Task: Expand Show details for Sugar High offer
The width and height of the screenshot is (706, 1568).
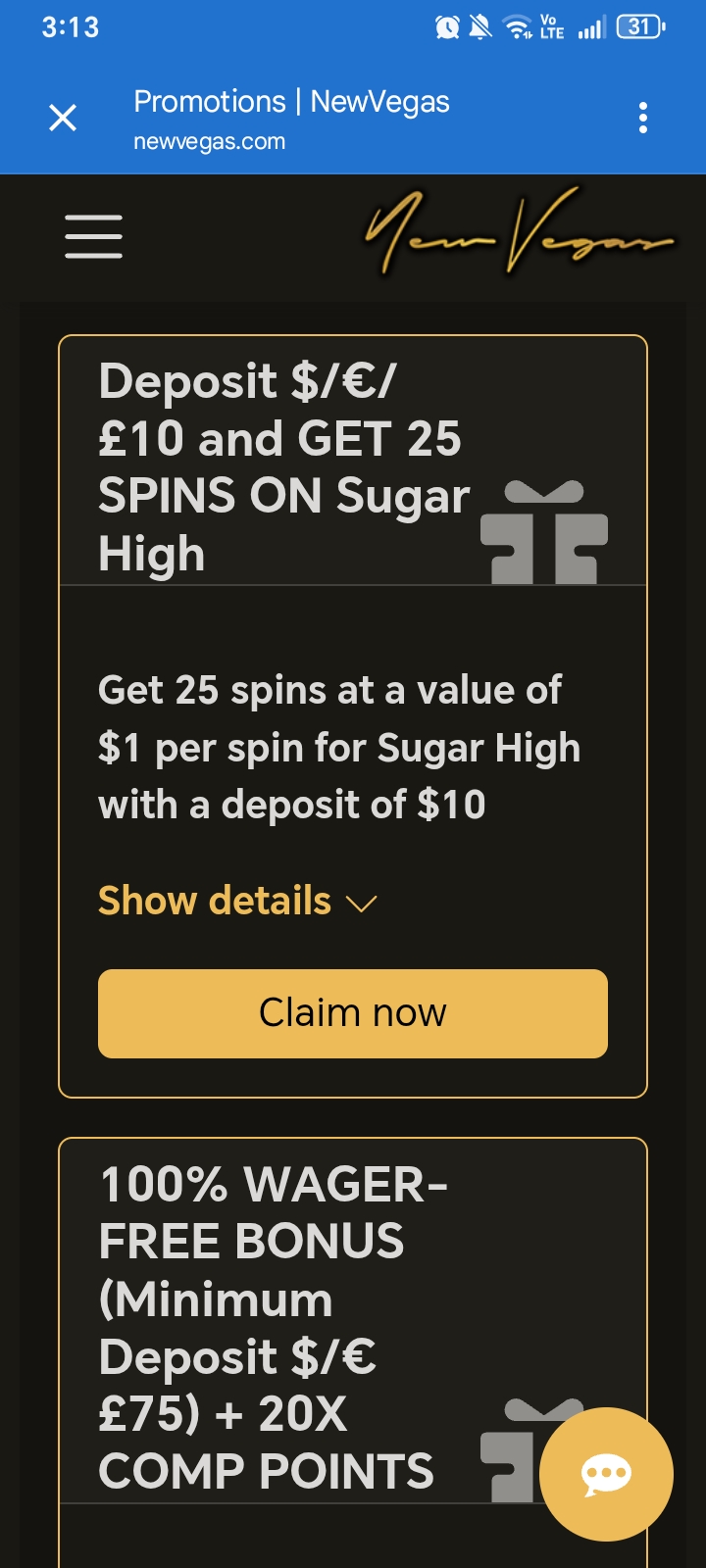Action: [x=236, y=901]
